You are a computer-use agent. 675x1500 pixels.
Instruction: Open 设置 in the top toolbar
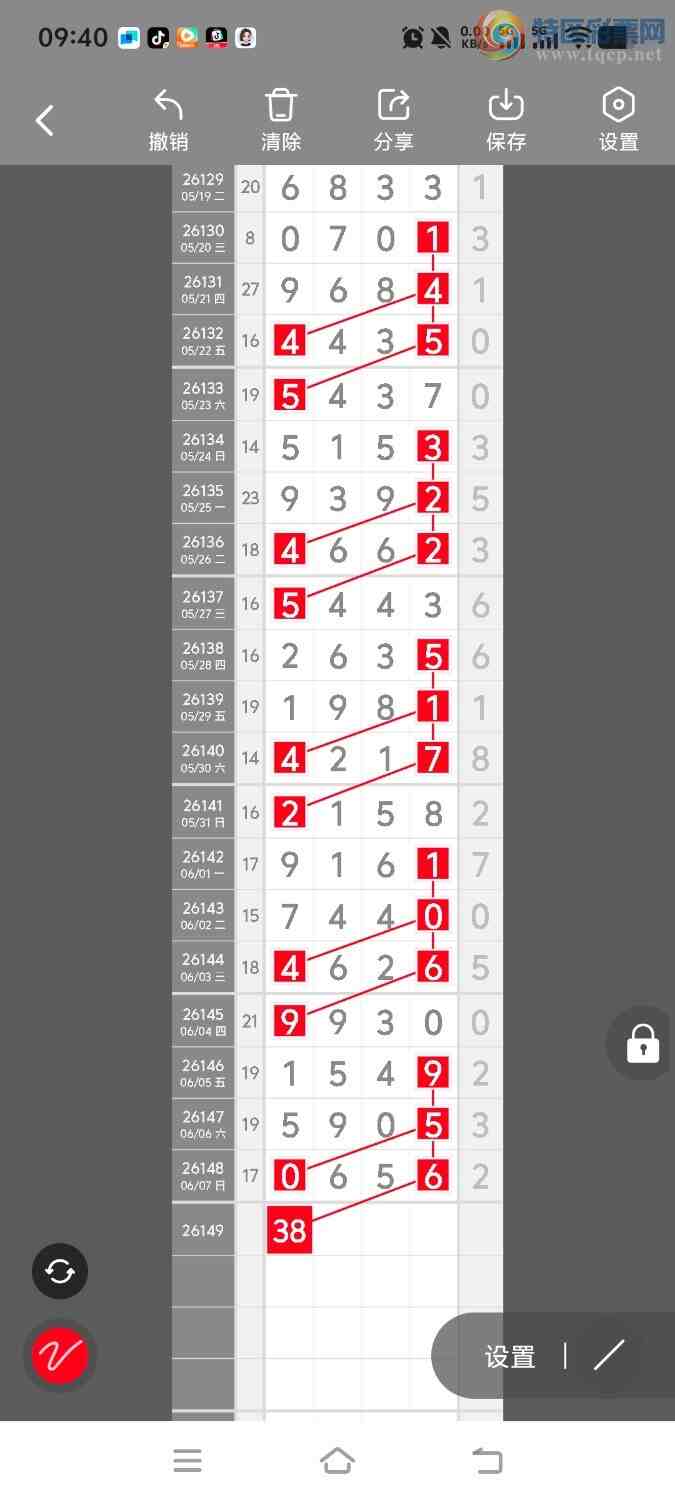619,120
